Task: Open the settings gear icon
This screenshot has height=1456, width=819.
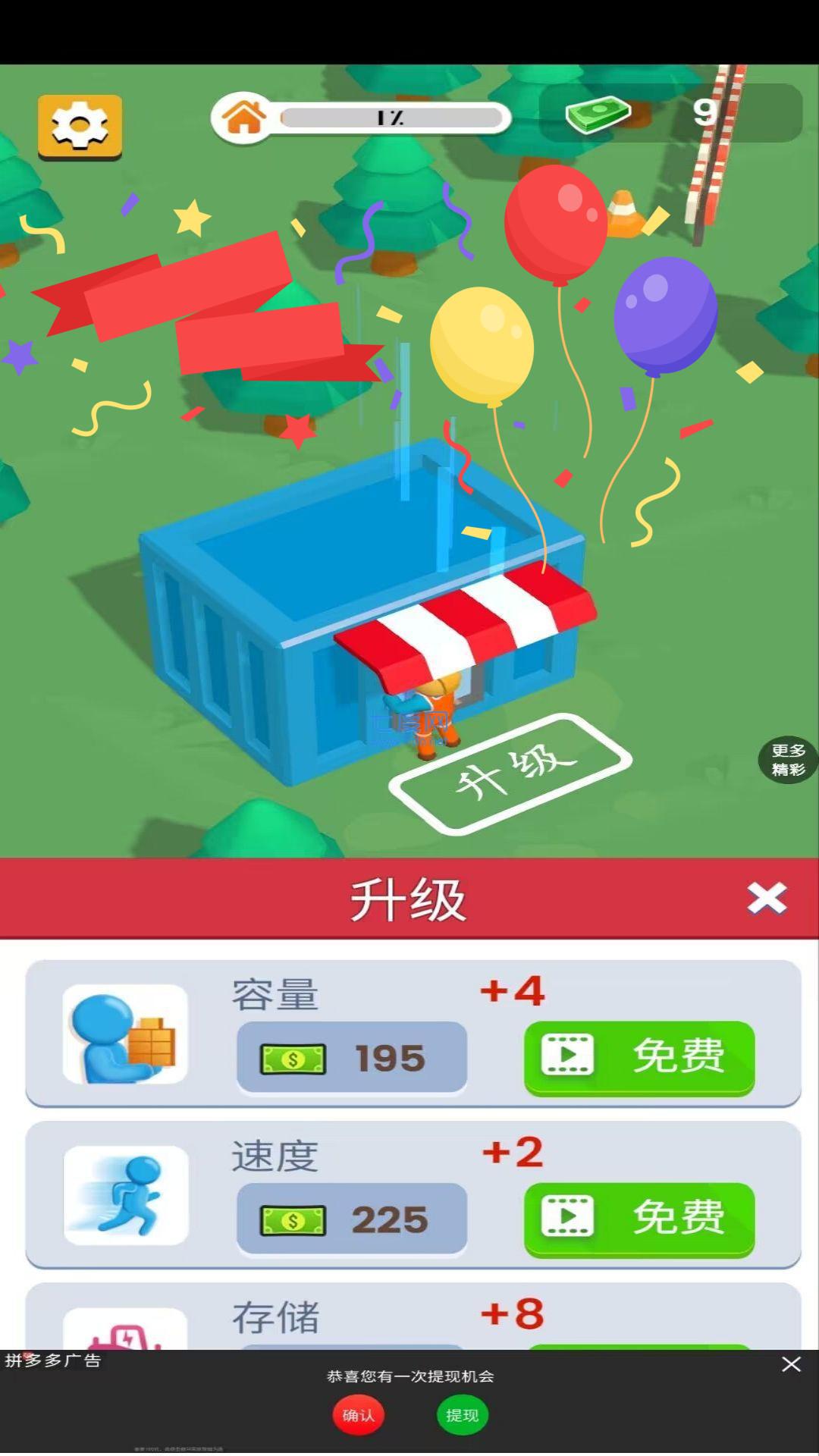Action: click(78, 125)
